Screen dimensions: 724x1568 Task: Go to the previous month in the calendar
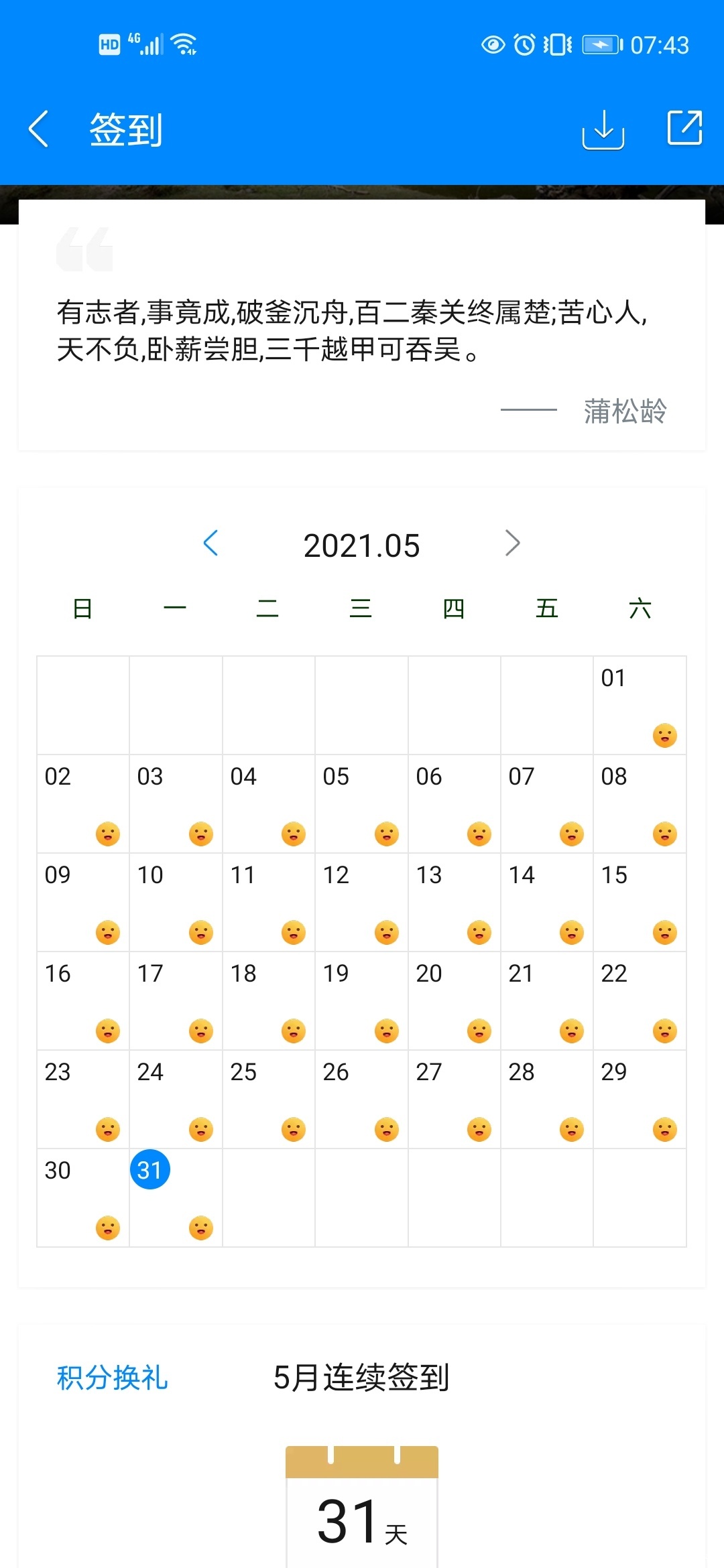pos(210,543)
